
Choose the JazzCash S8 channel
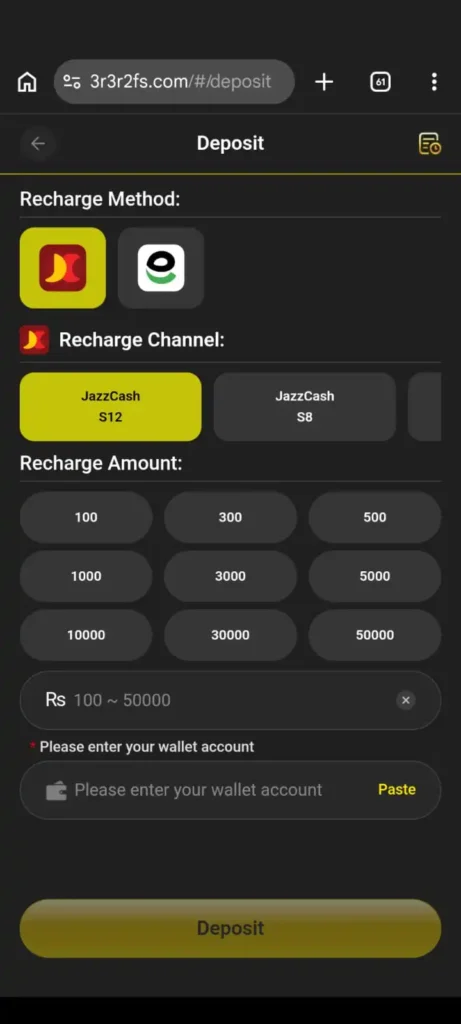click(304, 406)
